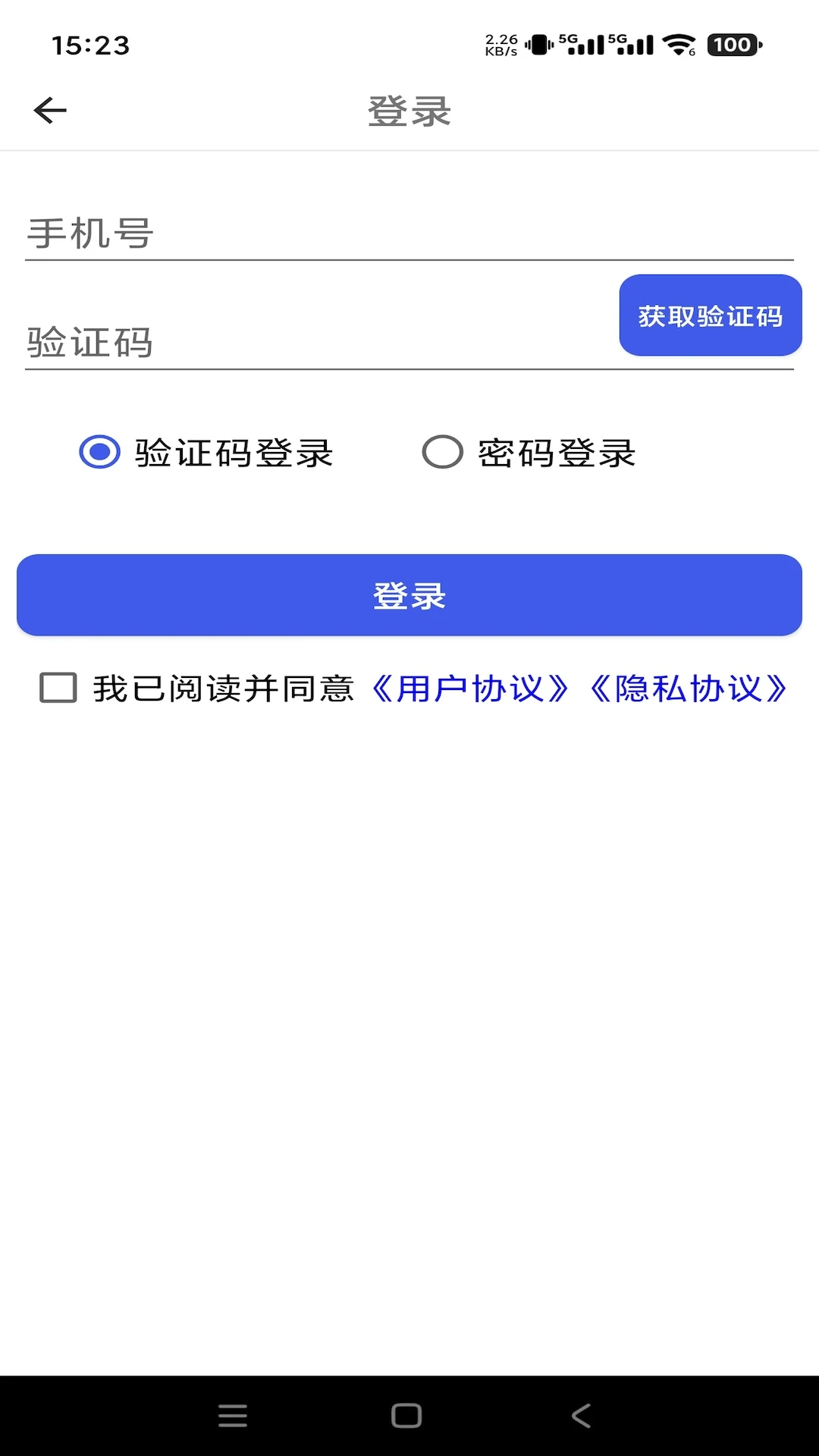
Task: Tap the network speed 2.26 KB/s indicator
Action: 501,44
